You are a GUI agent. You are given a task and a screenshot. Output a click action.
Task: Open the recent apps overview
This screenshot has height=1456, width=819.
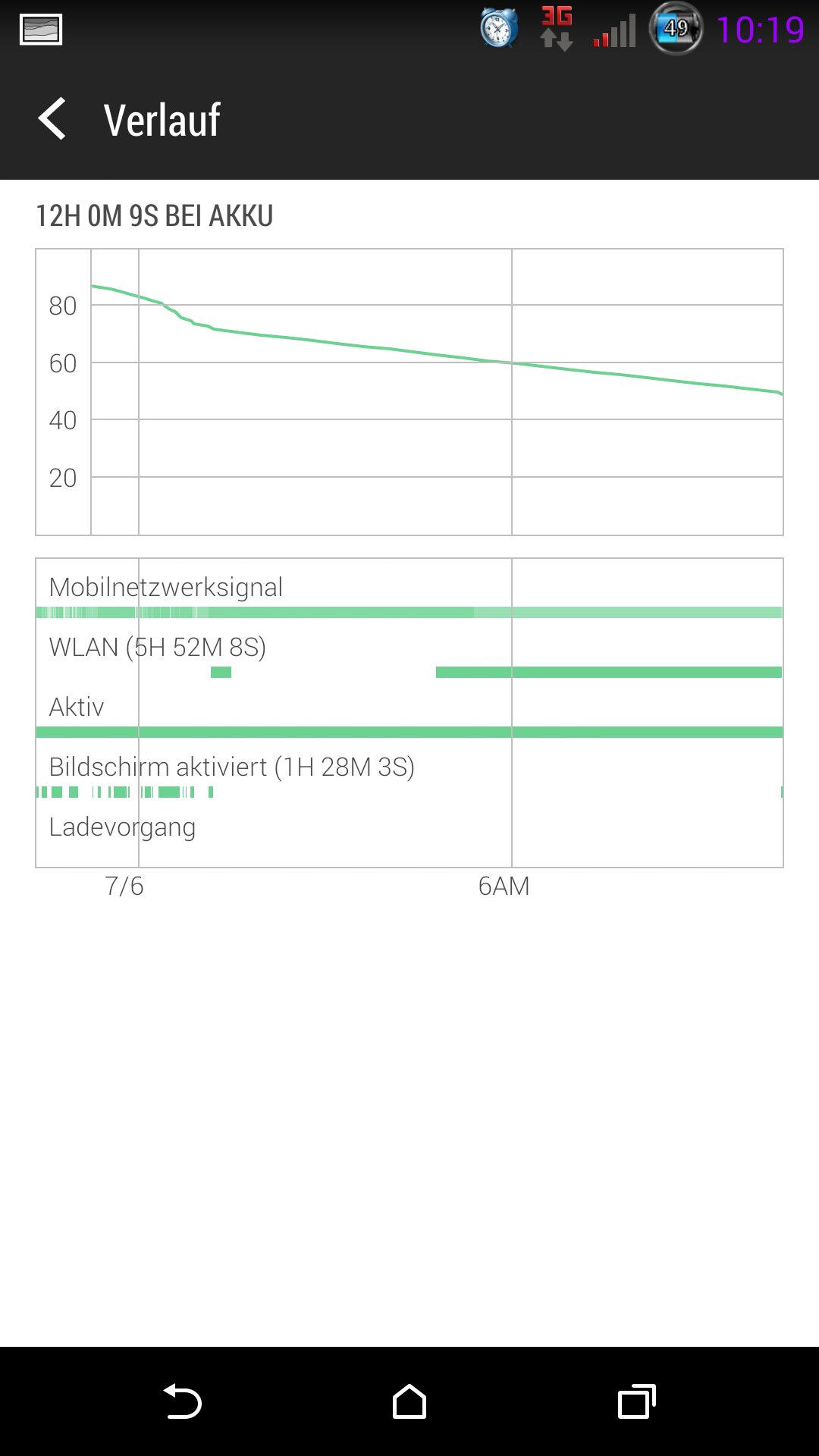point(637,1401)
